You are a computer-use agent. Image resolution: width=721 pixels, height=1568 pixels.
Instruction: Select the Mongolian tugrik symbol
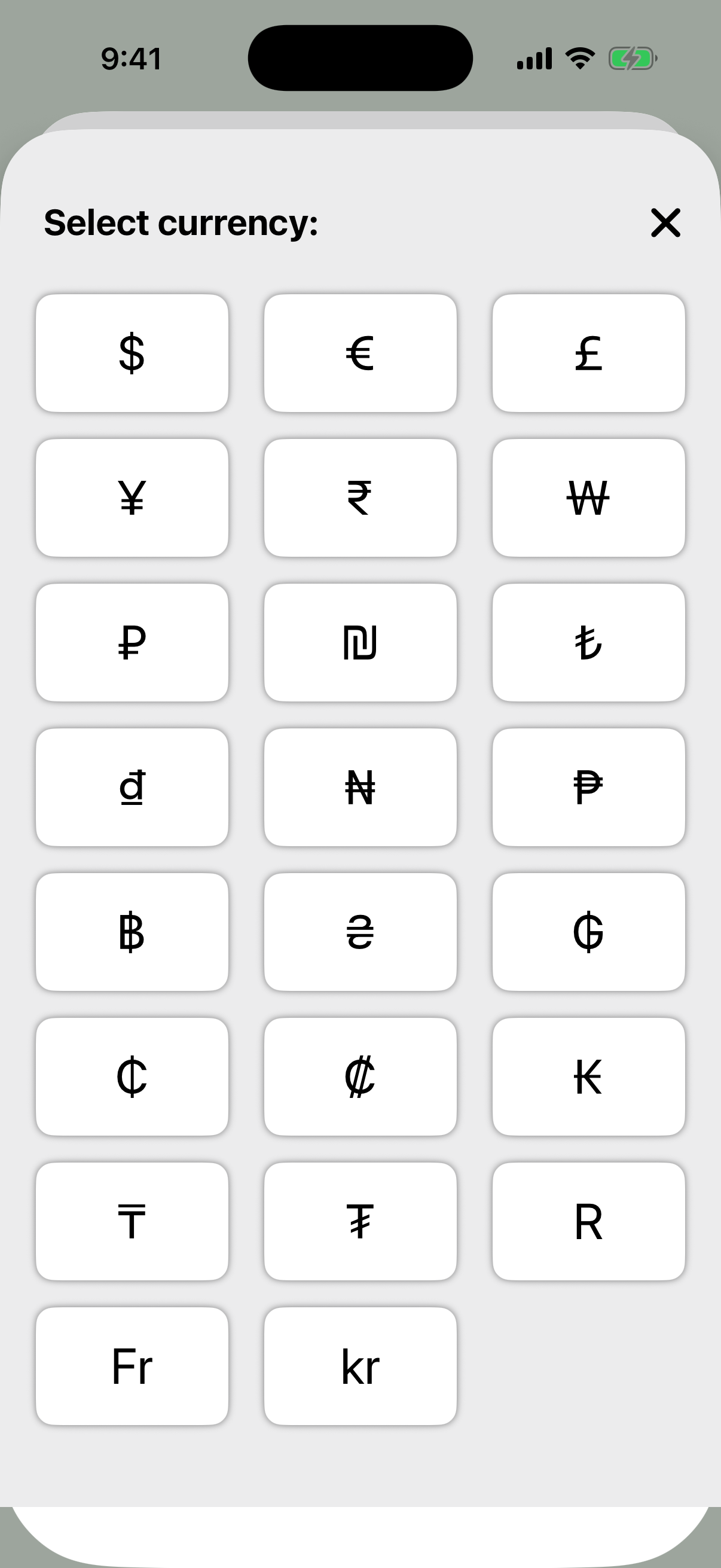click(360, 1221)
